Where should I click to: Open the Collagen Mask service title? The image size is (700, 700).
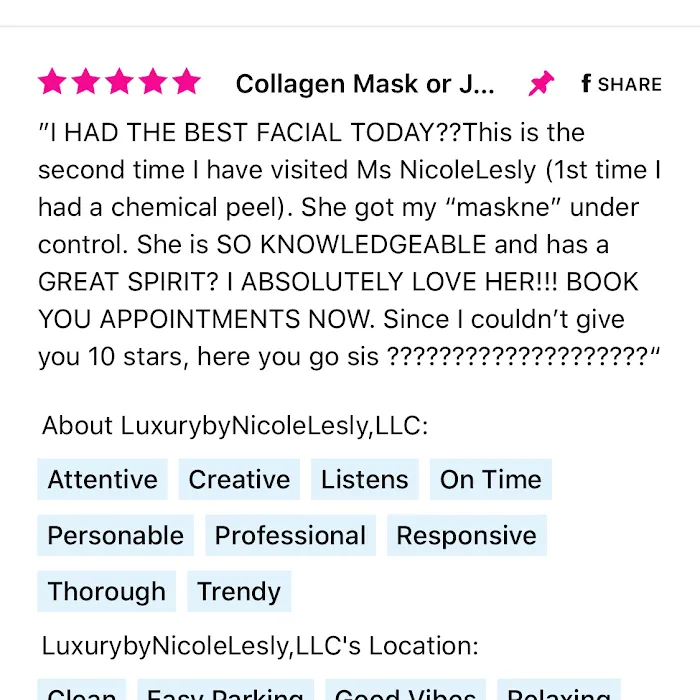[x=365, y=84]
